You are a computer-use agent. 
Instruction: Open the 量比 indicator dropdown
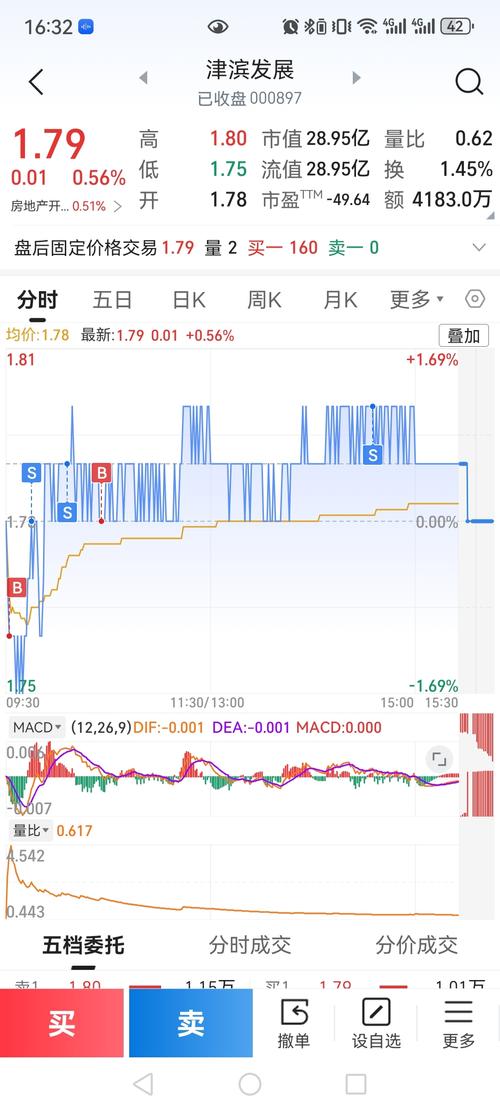click(x=31, y=830)
